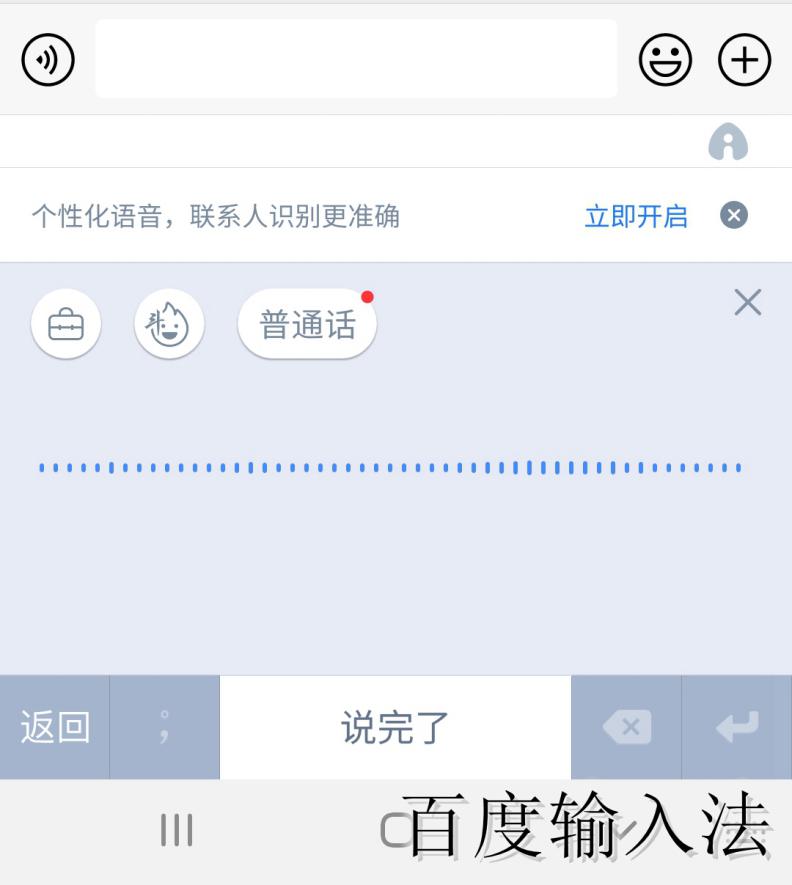Tap the avatar icon above the banner
792x885 pixels.
(730, 143)
